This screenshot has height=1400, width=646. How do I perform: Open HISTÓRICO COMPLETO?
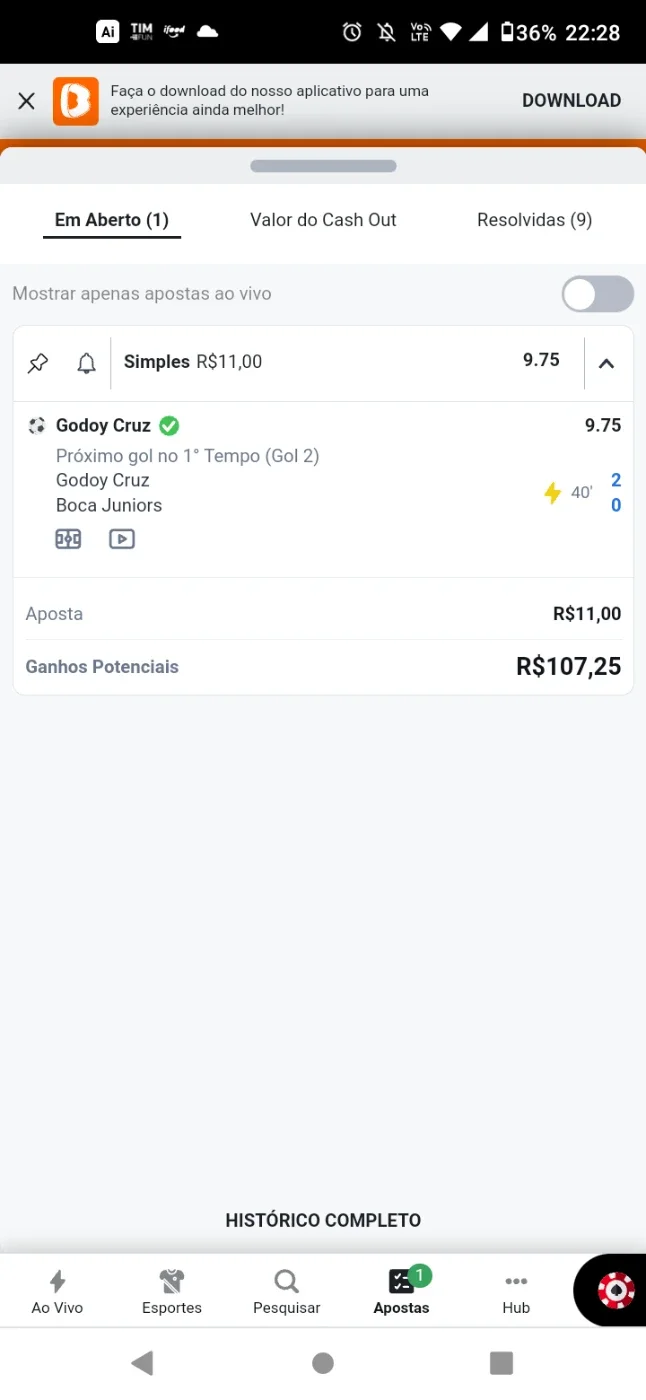point(323,1220)
